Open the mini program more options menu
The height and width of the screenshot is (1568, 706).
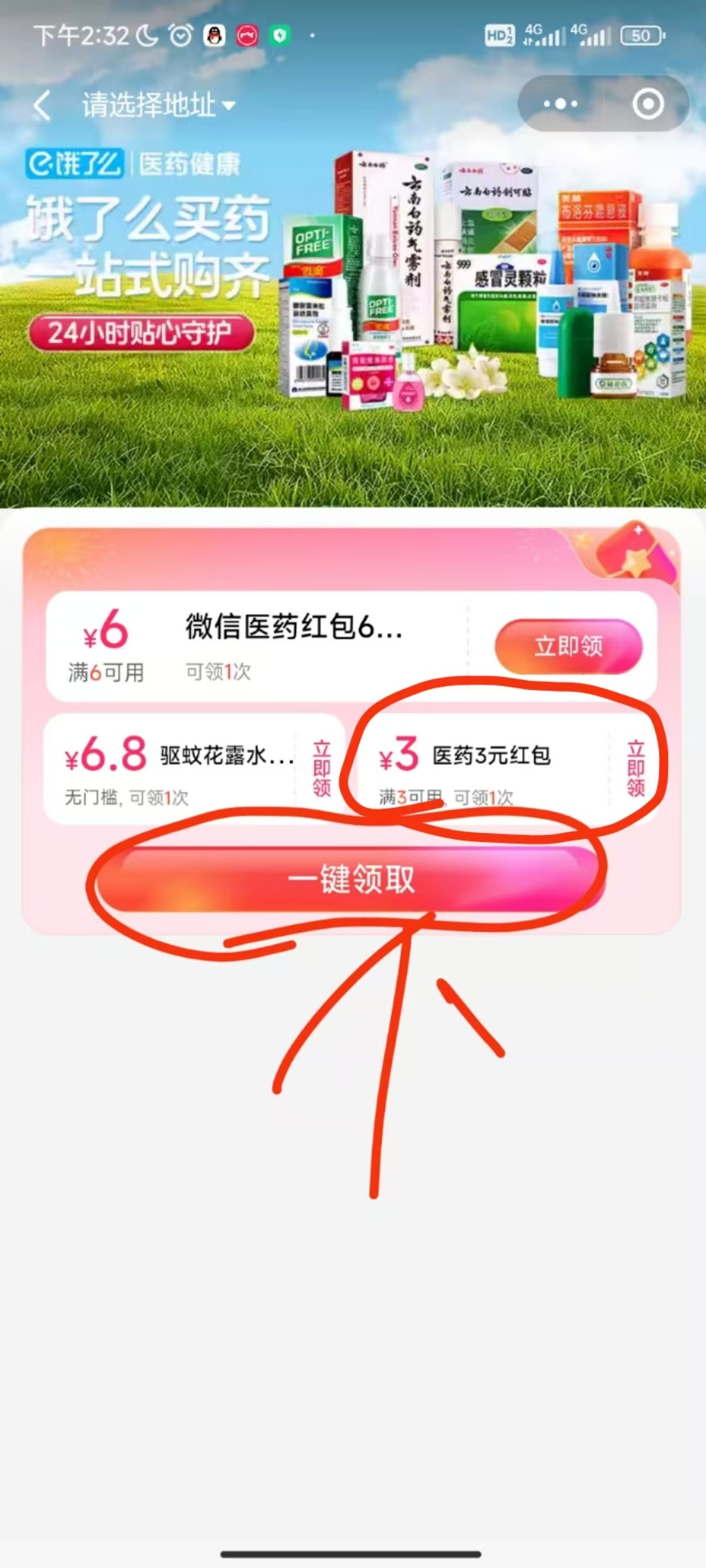pos(560,104)
